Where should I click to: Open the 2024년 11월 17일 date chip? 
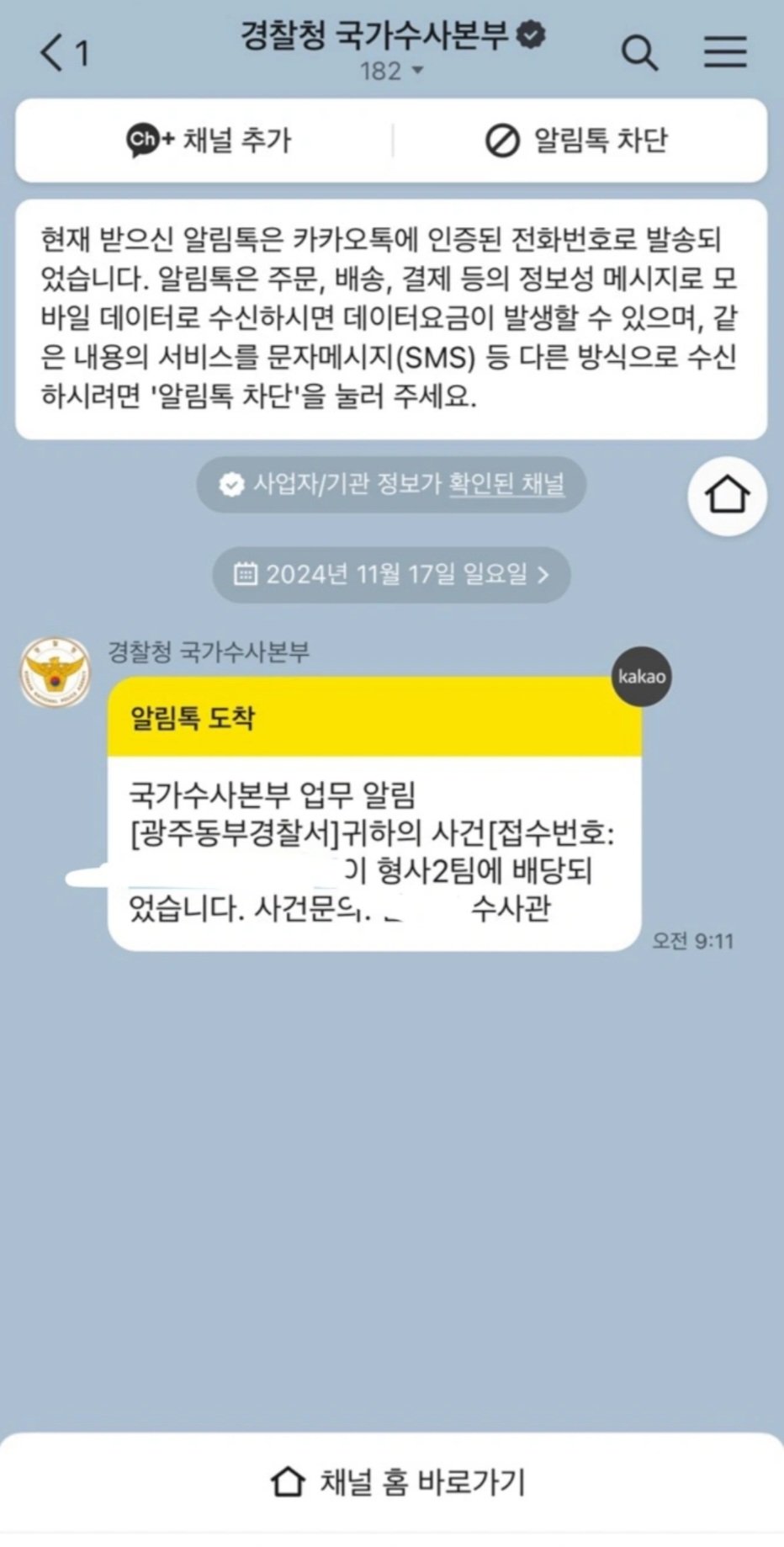pos(391,575)
